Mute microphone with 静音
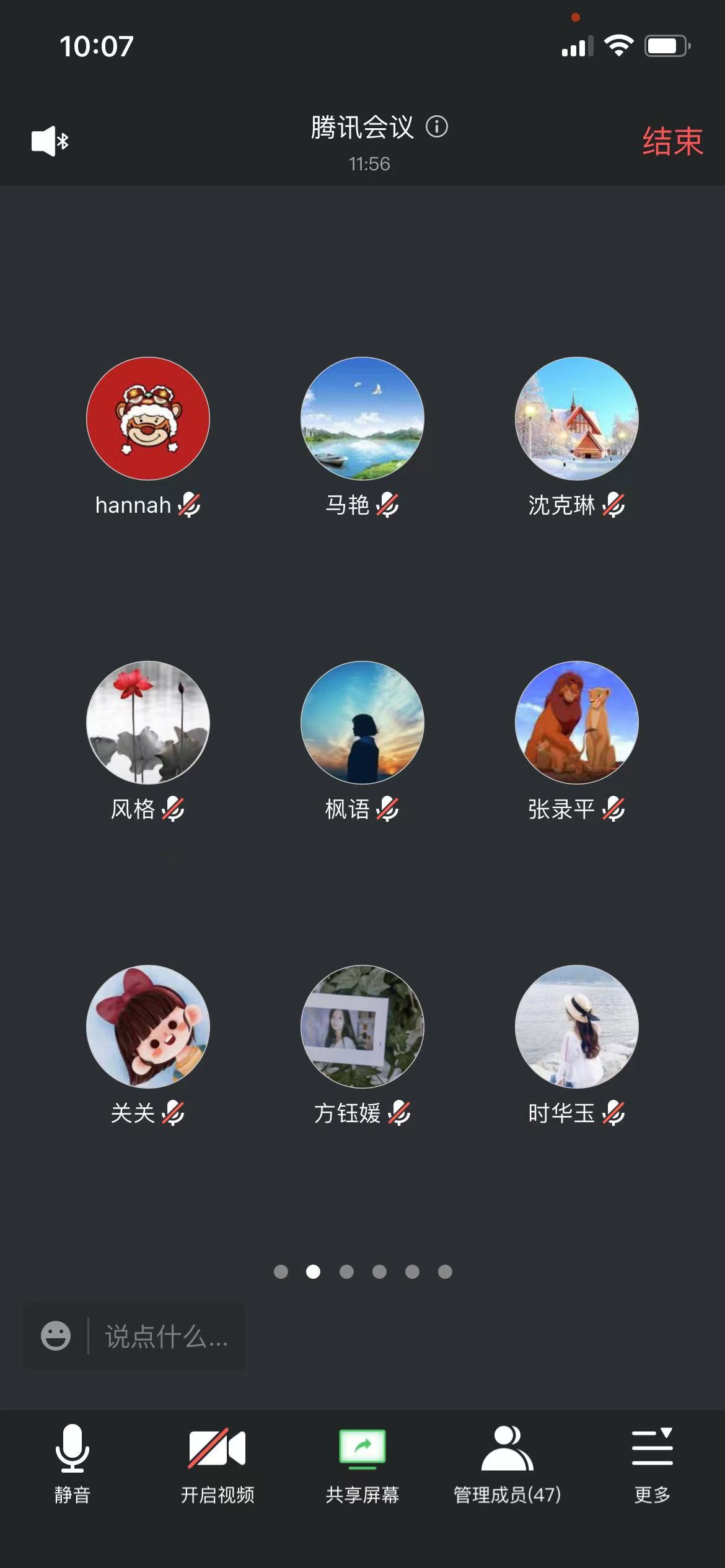Screen dimensions: 725x1568 coord(72,1463)
